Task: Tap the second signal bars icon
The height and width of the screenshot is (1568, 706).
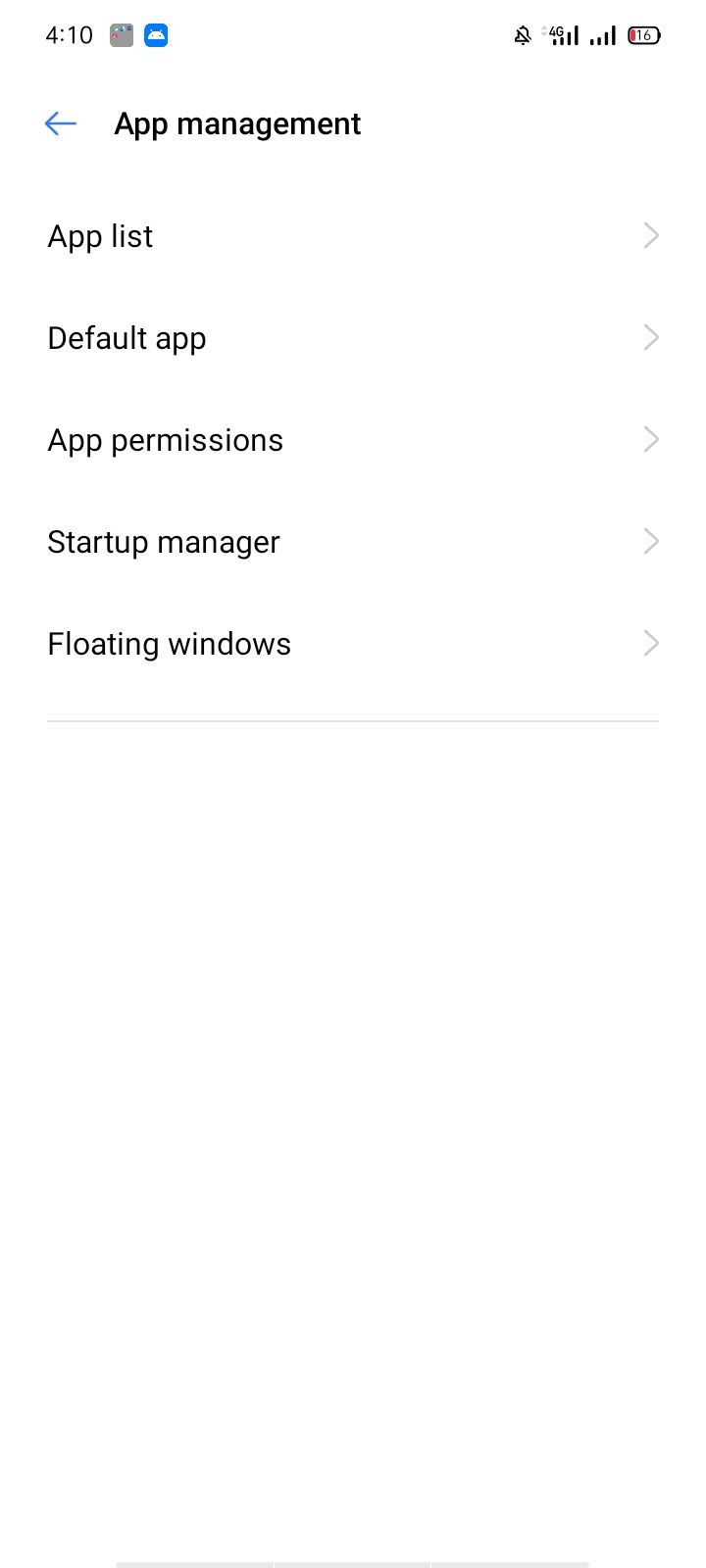Action: tap(605, 36)
